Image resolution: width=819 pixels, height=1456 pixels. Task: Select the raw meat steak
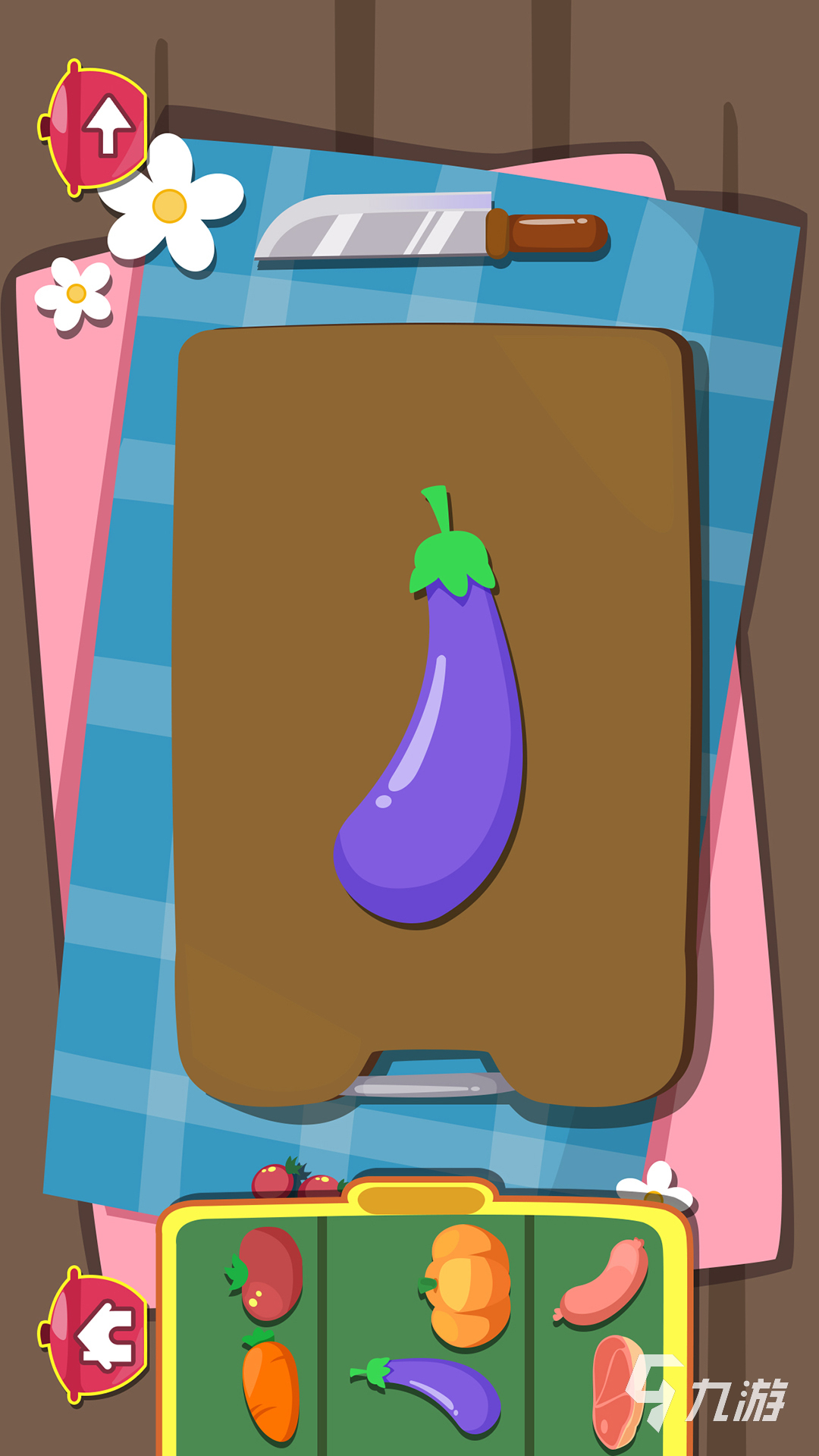[616, 1394]
